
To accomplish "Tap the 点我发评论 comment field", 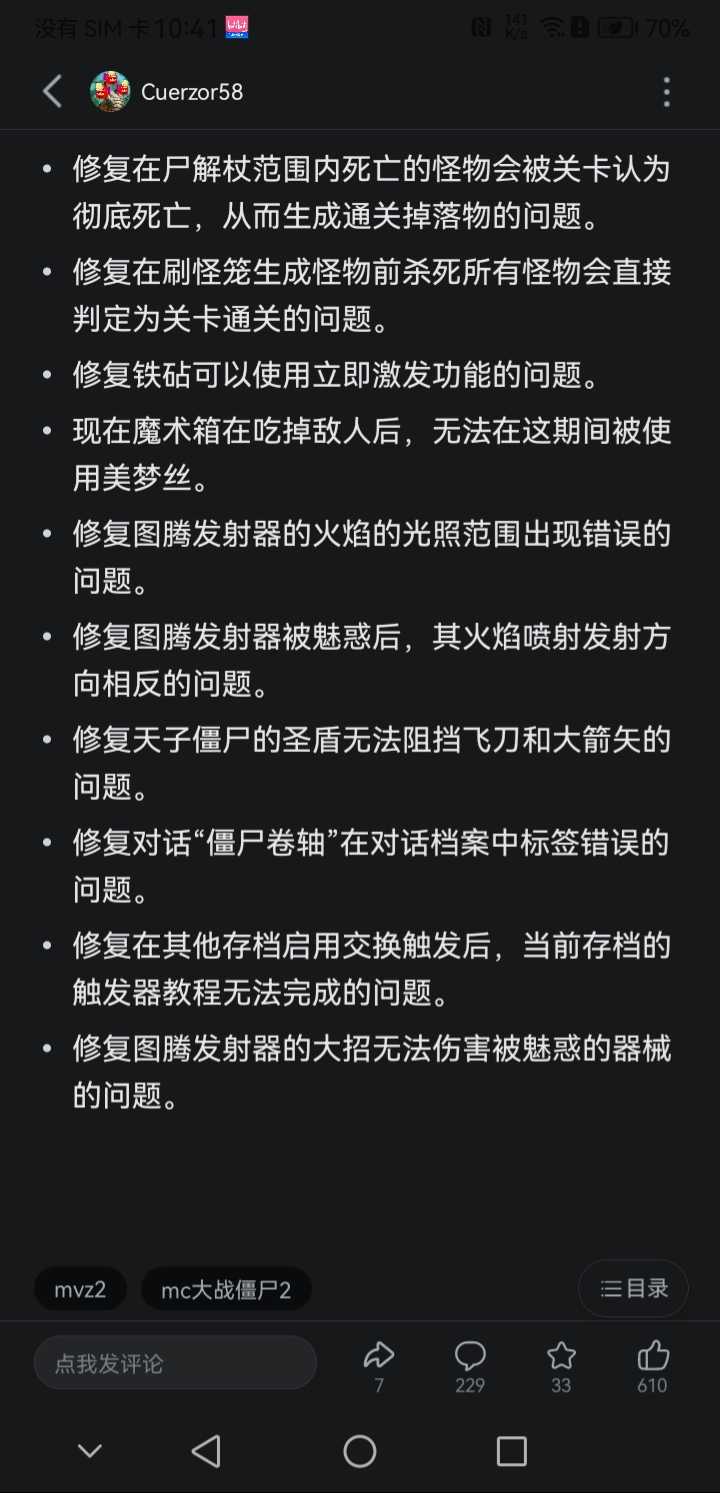I will point(175,1363).
